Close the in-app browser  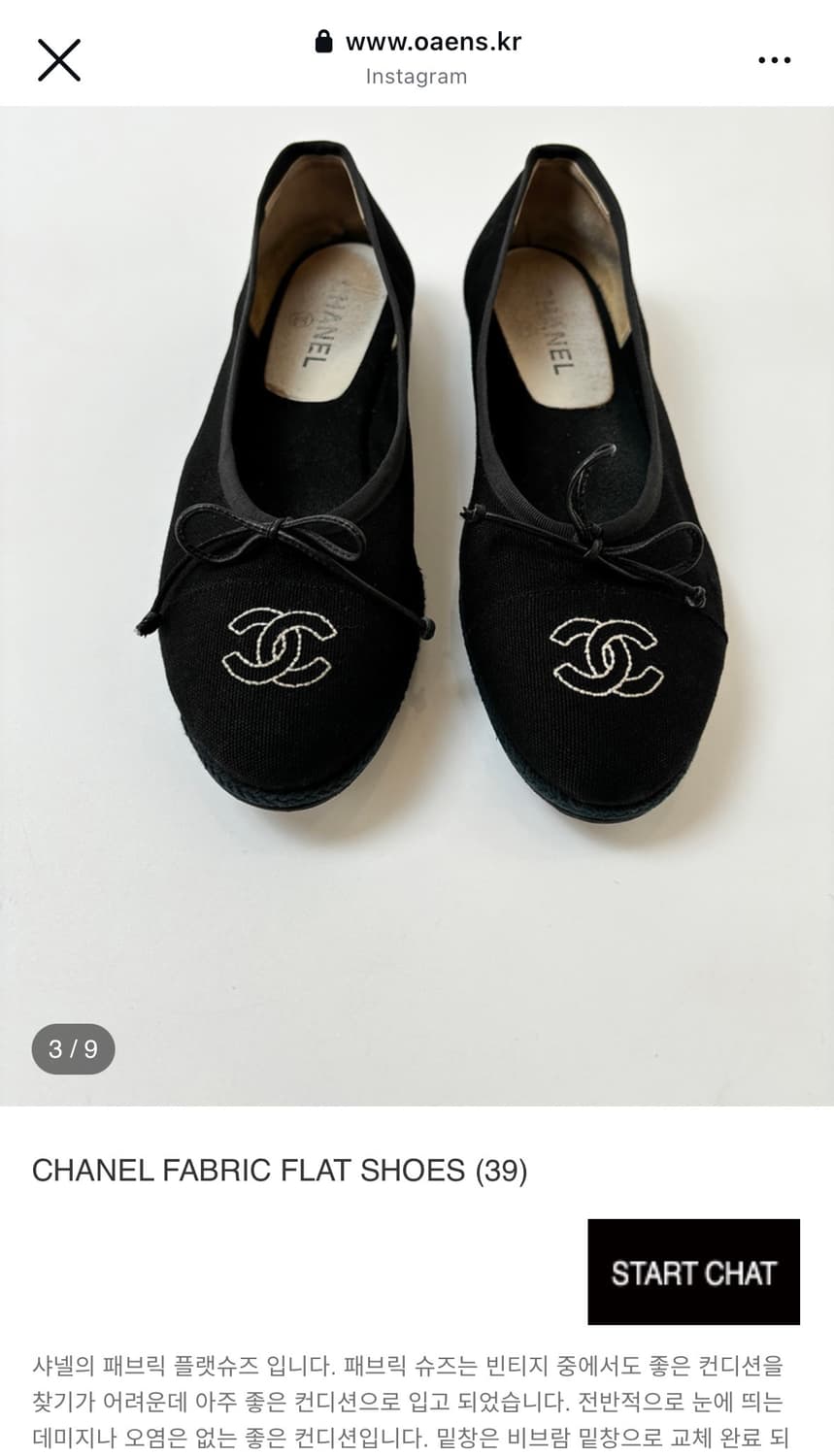[58, 60]
